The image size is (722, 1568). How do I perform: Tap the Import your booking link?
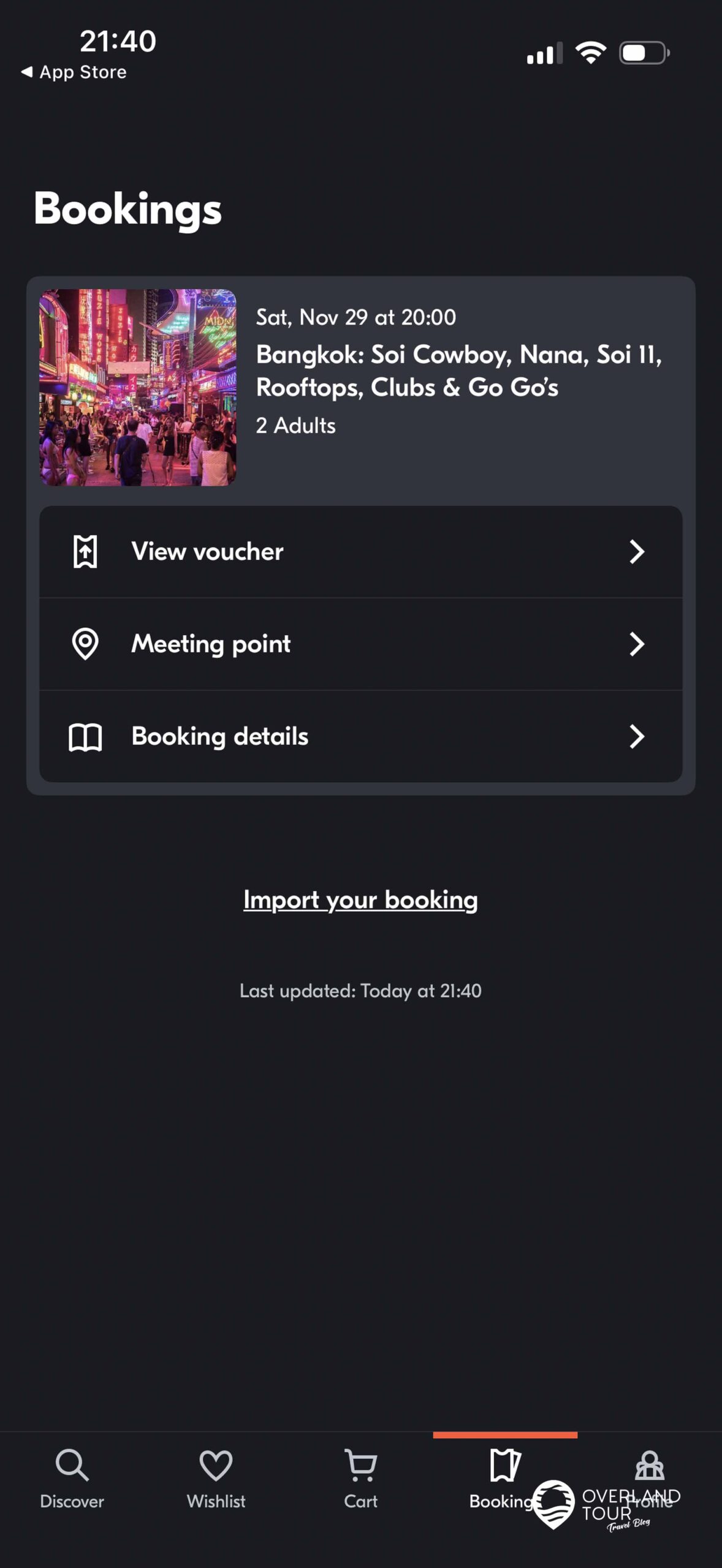point(360,900)
